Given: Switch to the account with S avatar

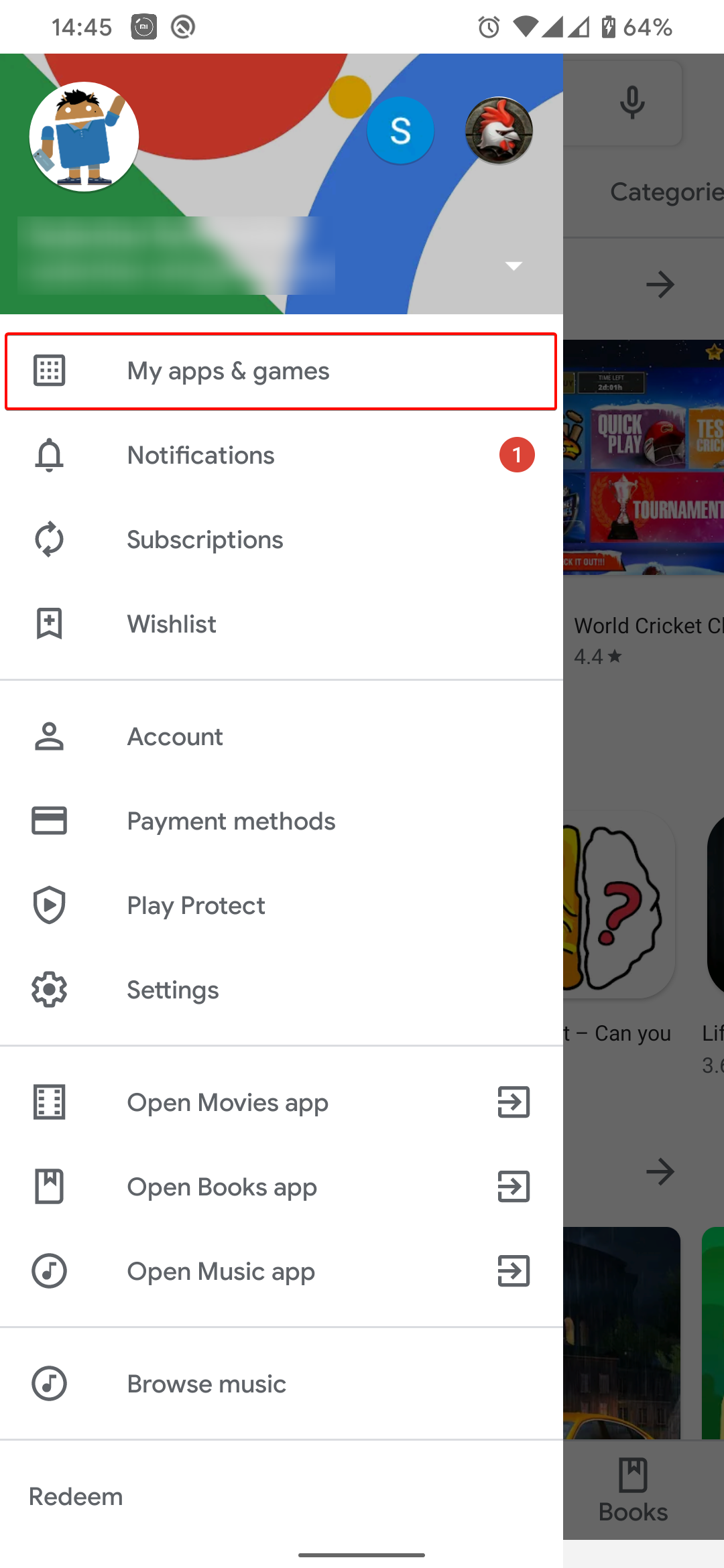Looking at the screenshot, I should pyautogui.click(x=400, y=131).
